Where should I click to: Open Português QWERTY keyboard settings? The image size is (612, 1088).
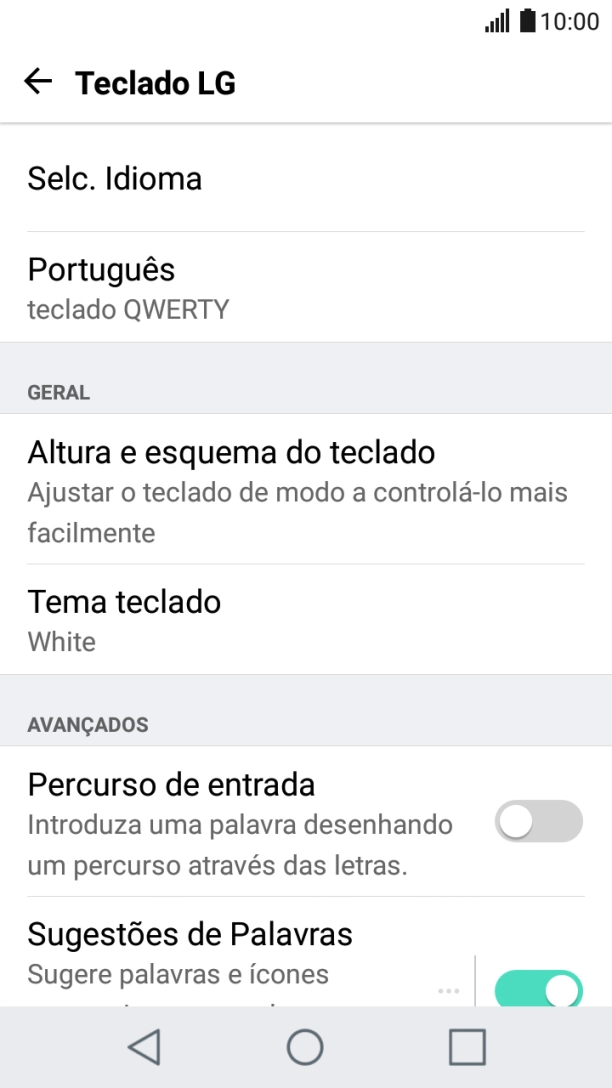306,288
